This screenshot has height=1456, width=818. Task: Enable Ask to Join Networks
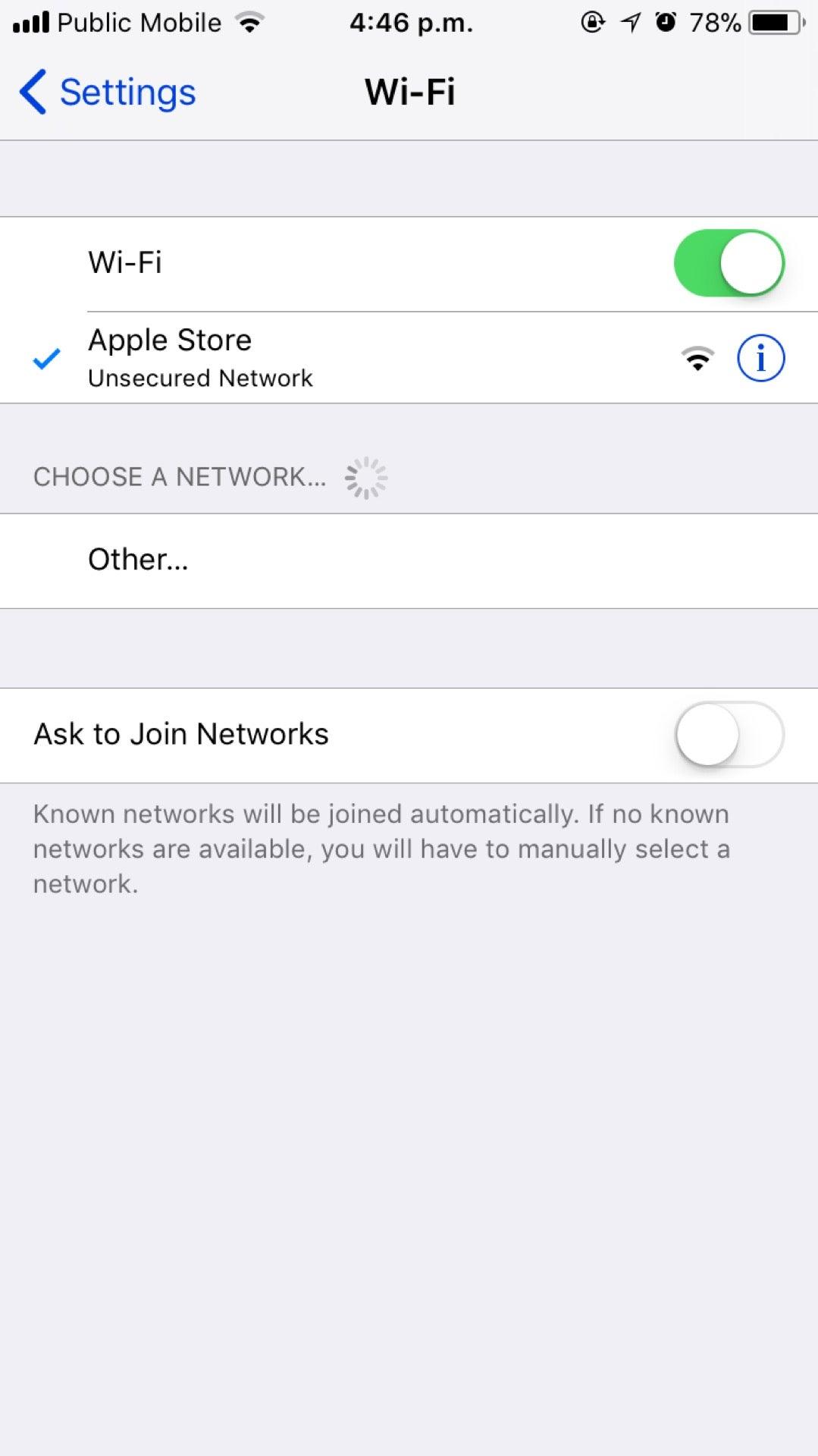(x=729, y=735)
